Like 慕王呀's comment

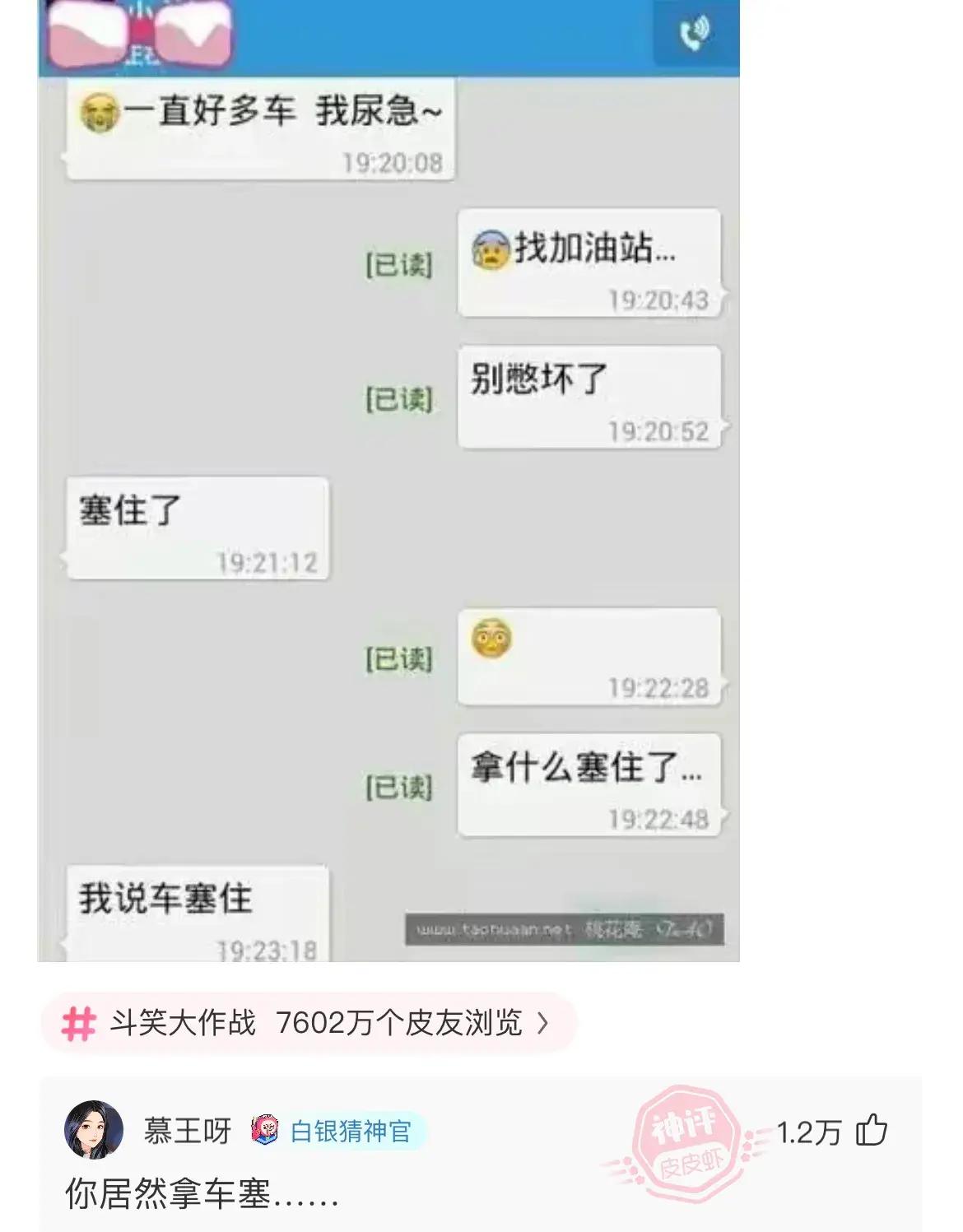(871, 1130)
